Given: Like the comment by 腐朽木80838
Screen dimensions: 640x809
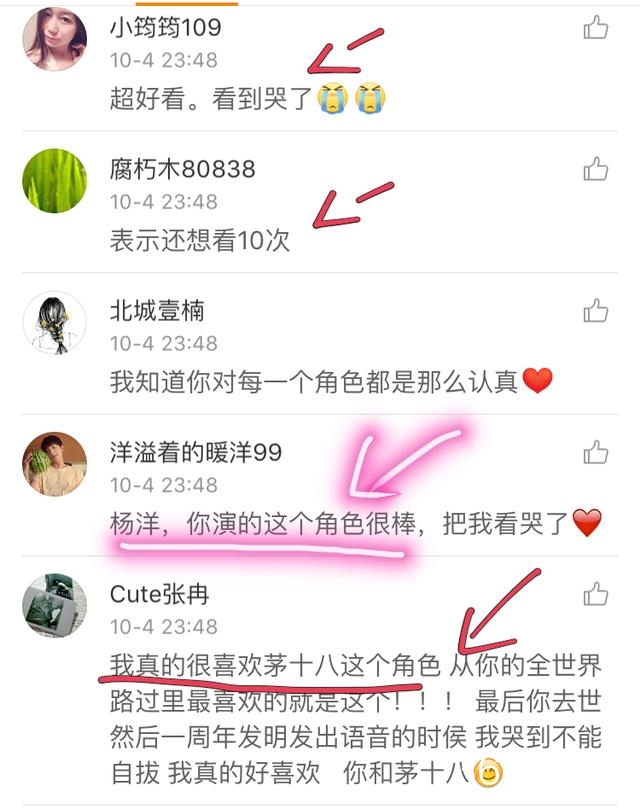Looking at the screenshot, I should (596, 169).
